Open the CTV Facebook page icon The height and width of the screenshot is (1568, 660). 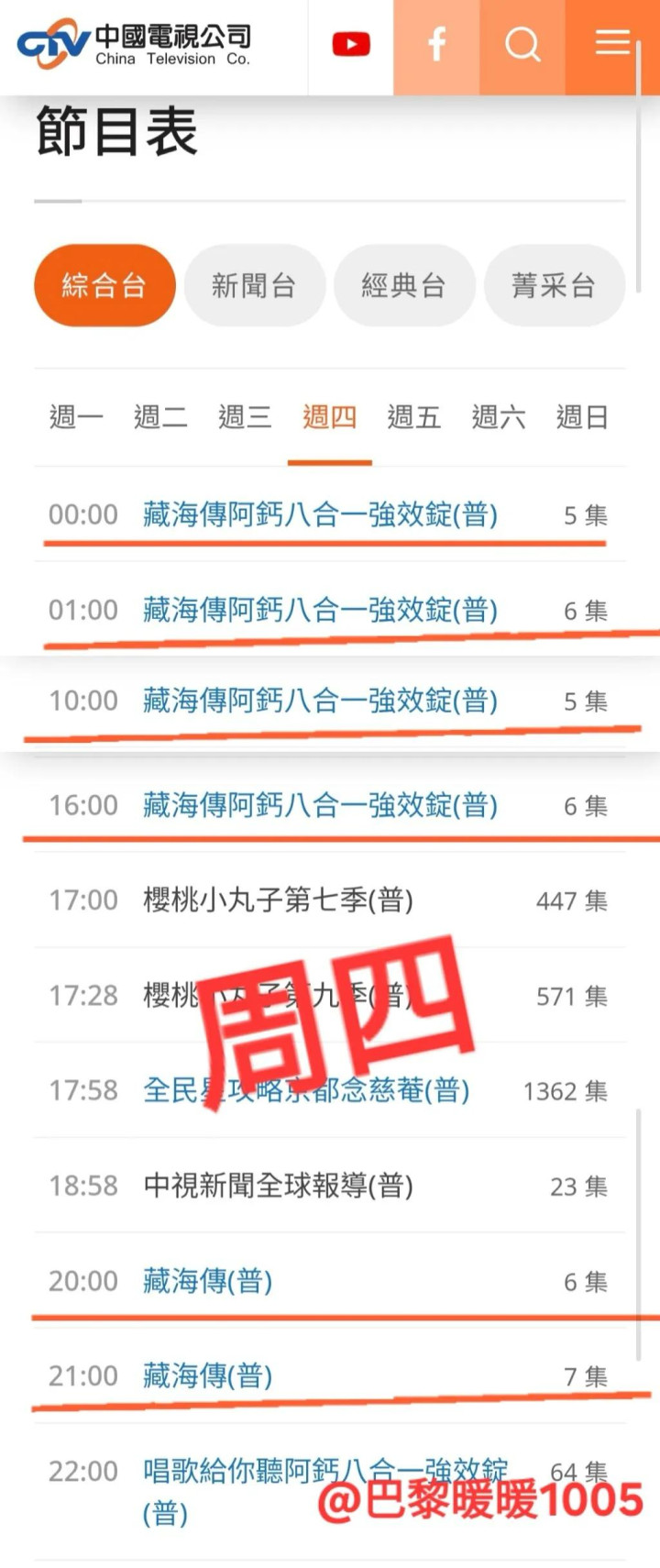(x=437, y=44)
